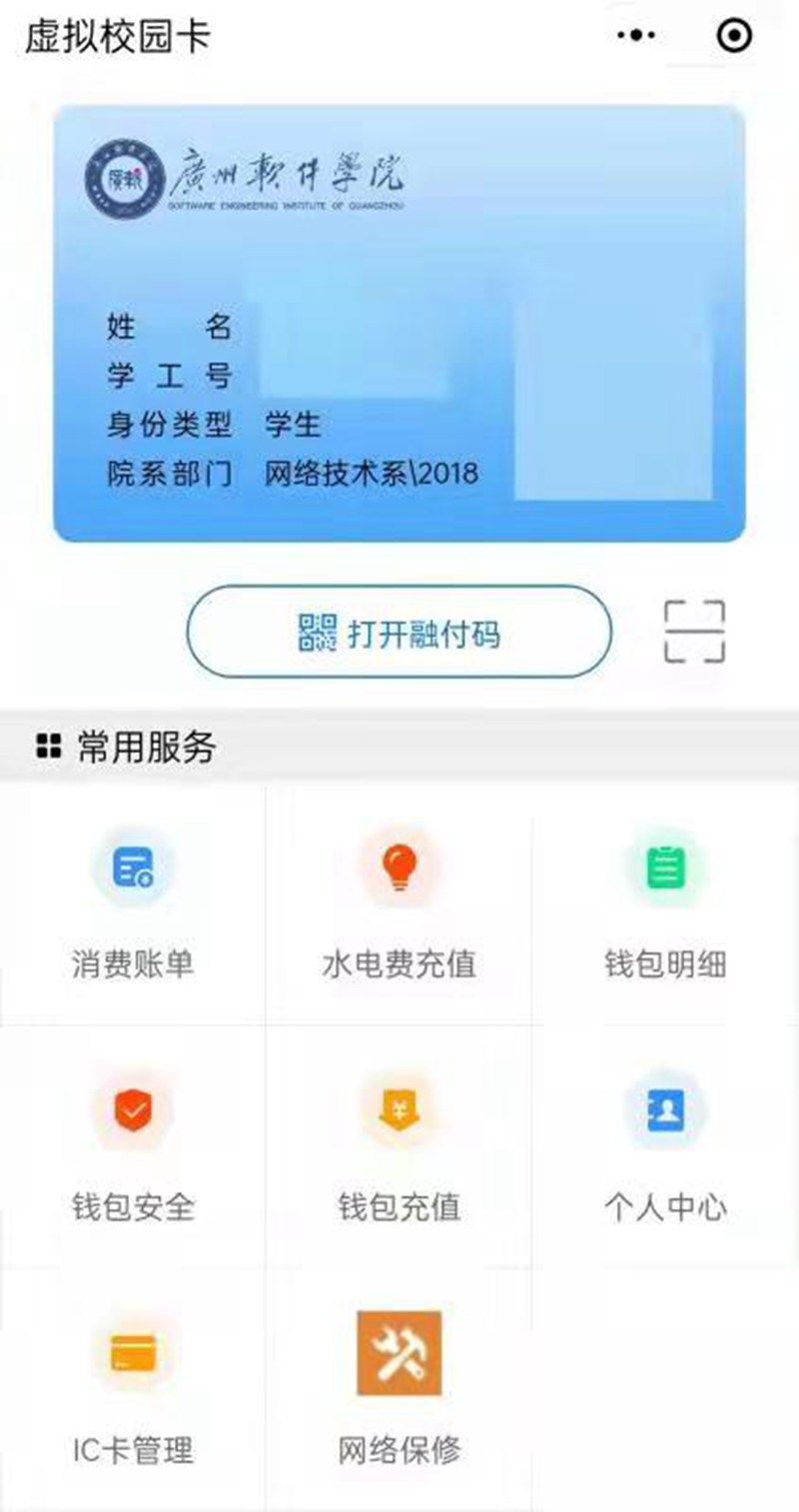Open 钱包安全 settings

coord(133,1147)
